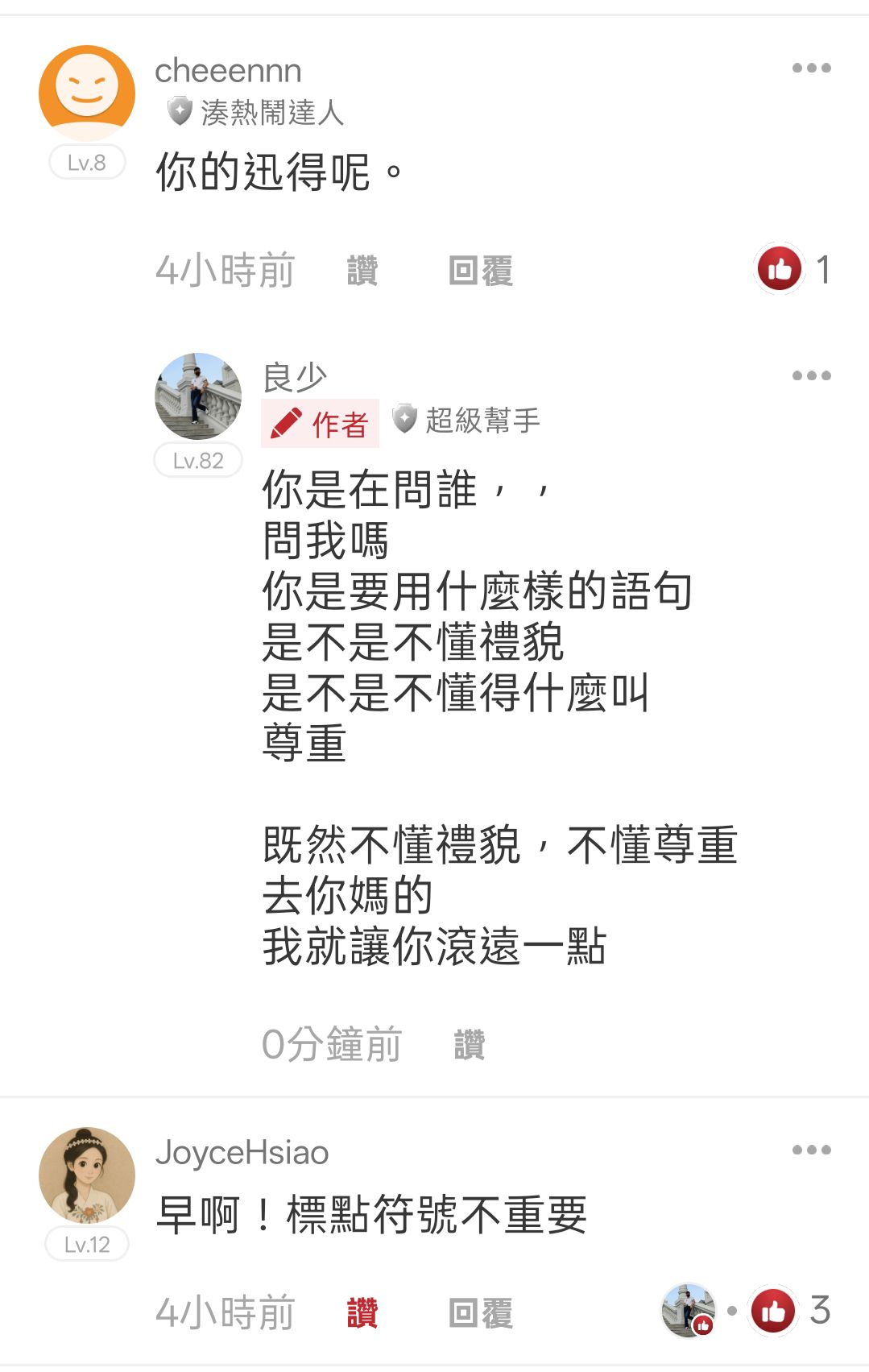This screenshot has width=869, height=1372.
Task: Visit JoyceHsiao's profile via avatar
Action: pos(87,1175)
